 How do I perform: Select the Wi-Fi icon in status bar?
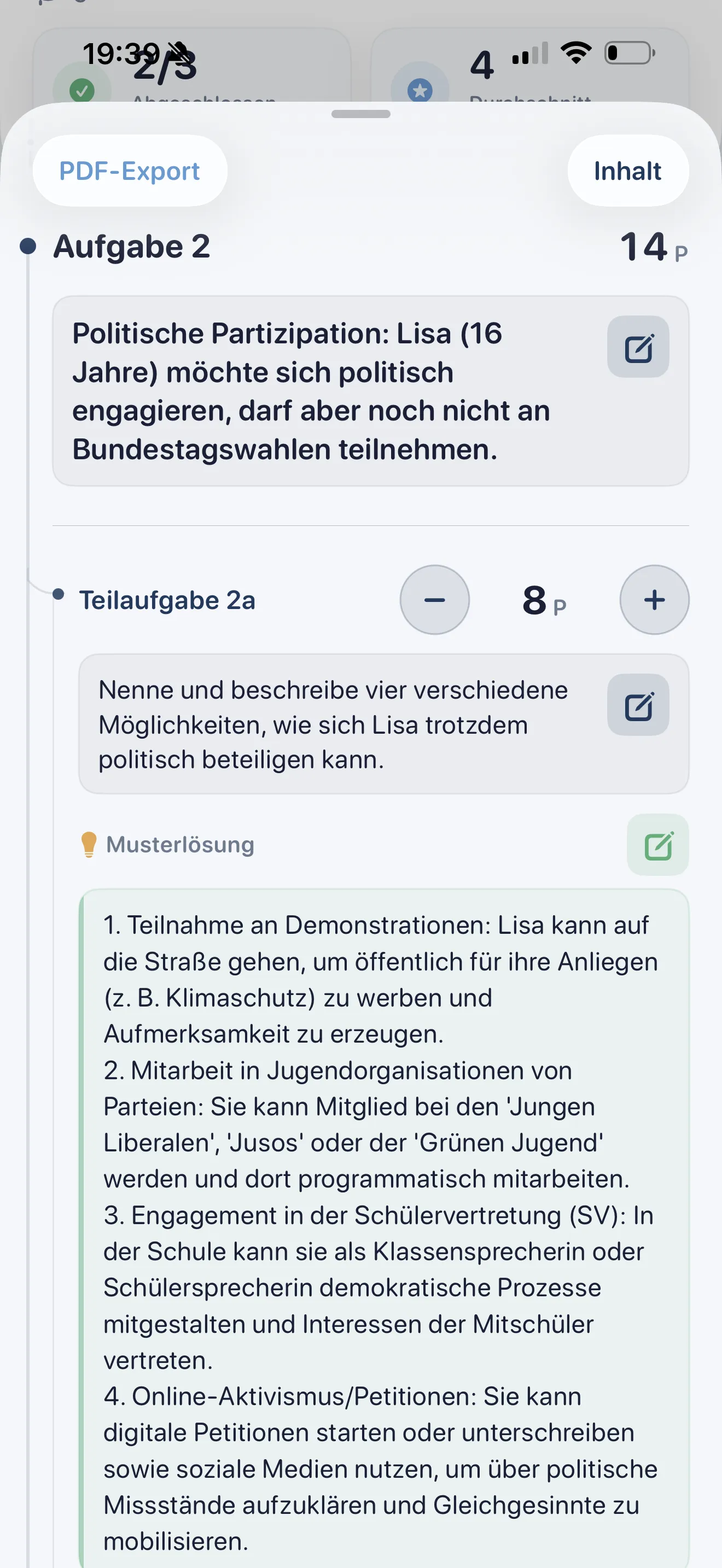pos(575,54)
